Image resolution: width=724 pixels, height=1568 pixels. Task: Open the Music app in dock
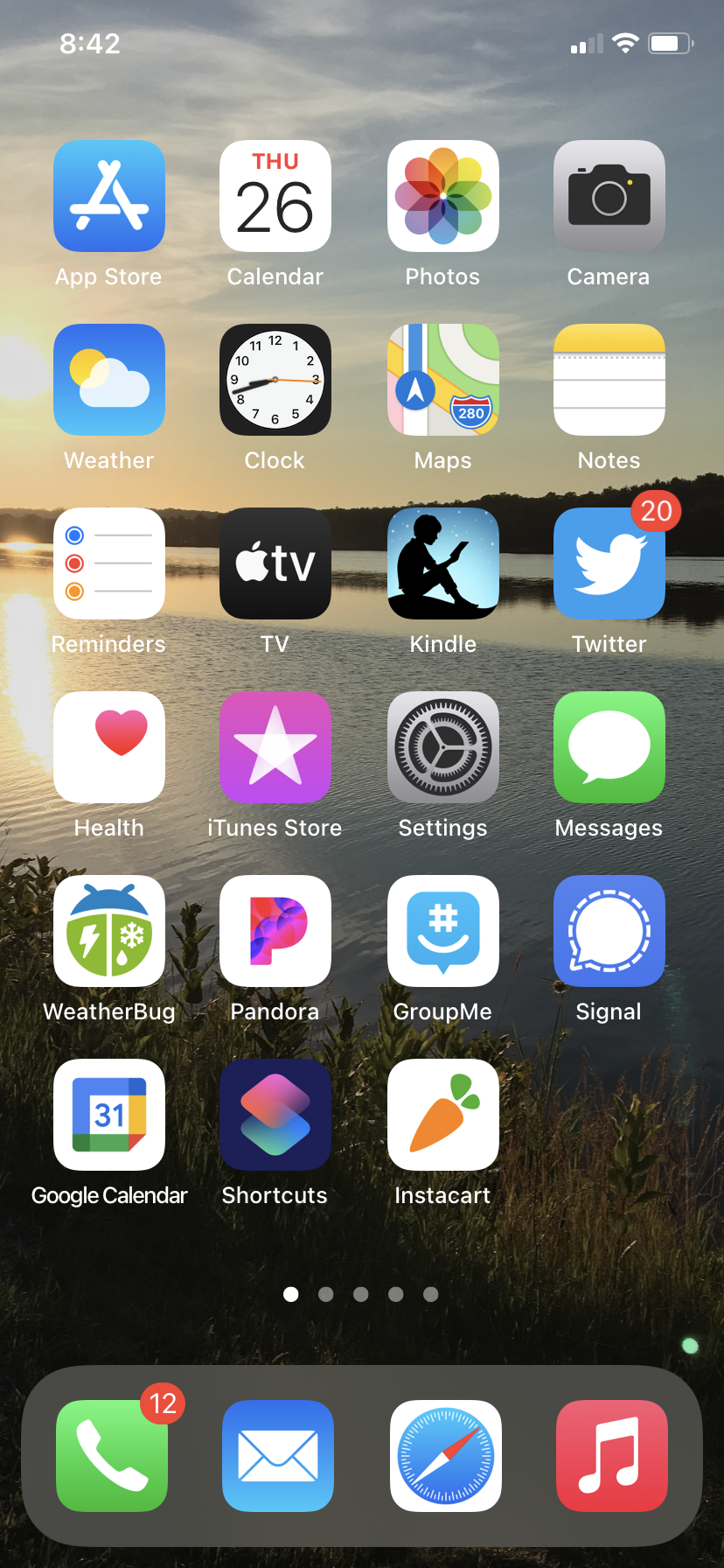coord(612,1456)
